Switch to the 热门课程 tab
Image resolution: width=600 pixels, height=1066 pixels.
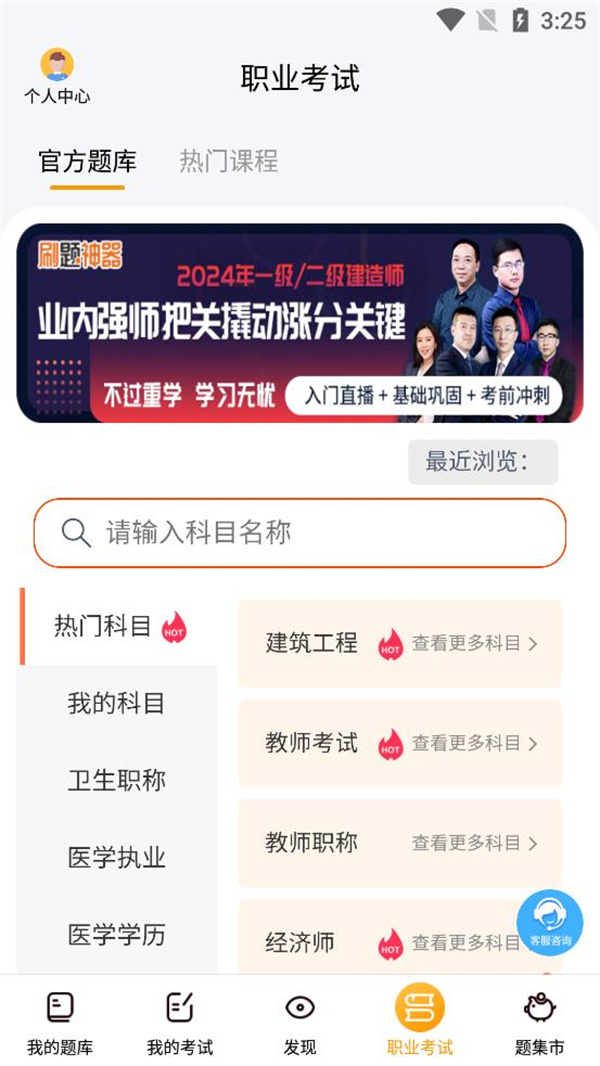(228, 161)
